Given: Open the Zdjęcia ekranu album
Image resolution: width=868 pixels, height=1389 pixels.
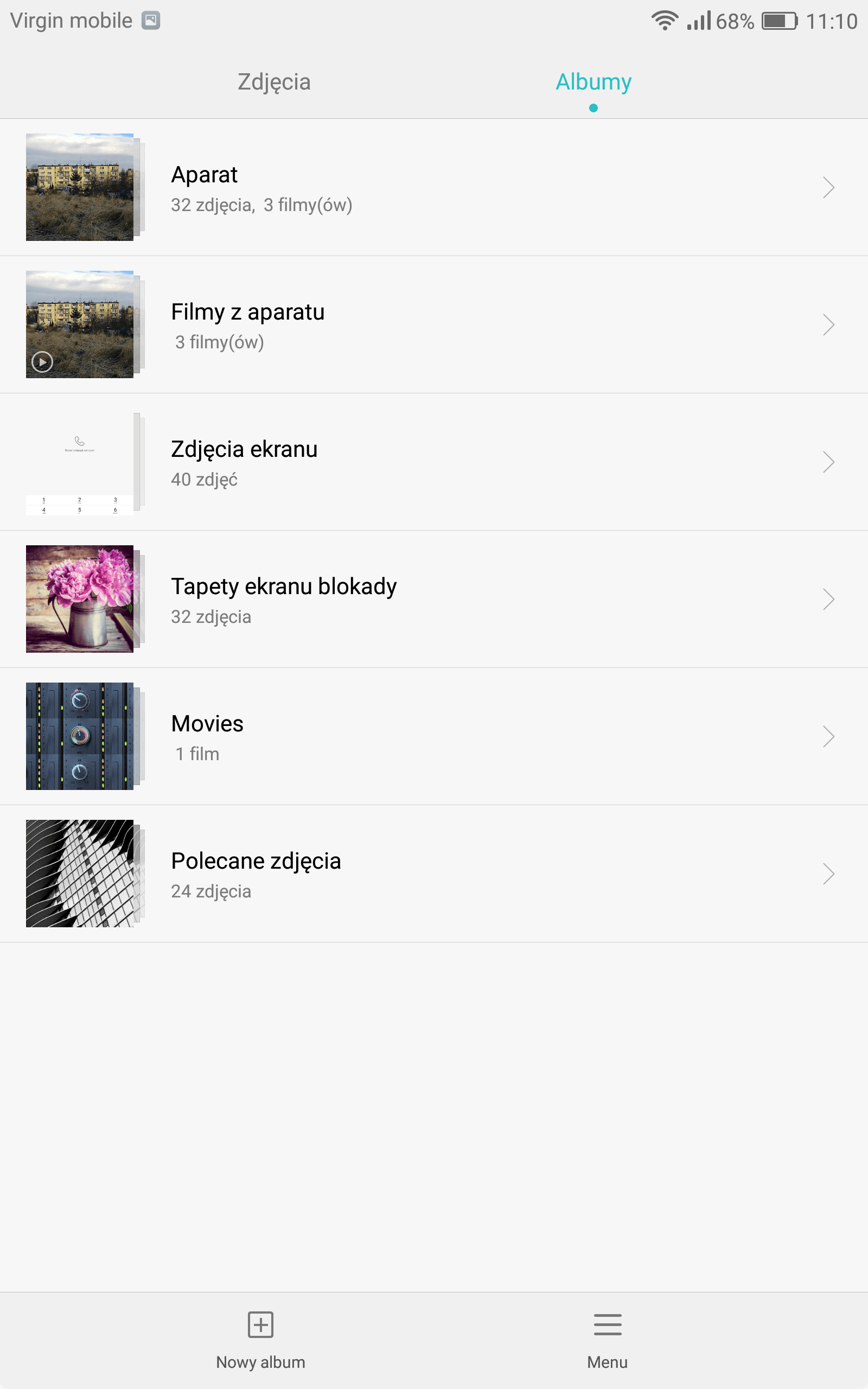Looking at the screenshot, I should [x=434, y=462].
